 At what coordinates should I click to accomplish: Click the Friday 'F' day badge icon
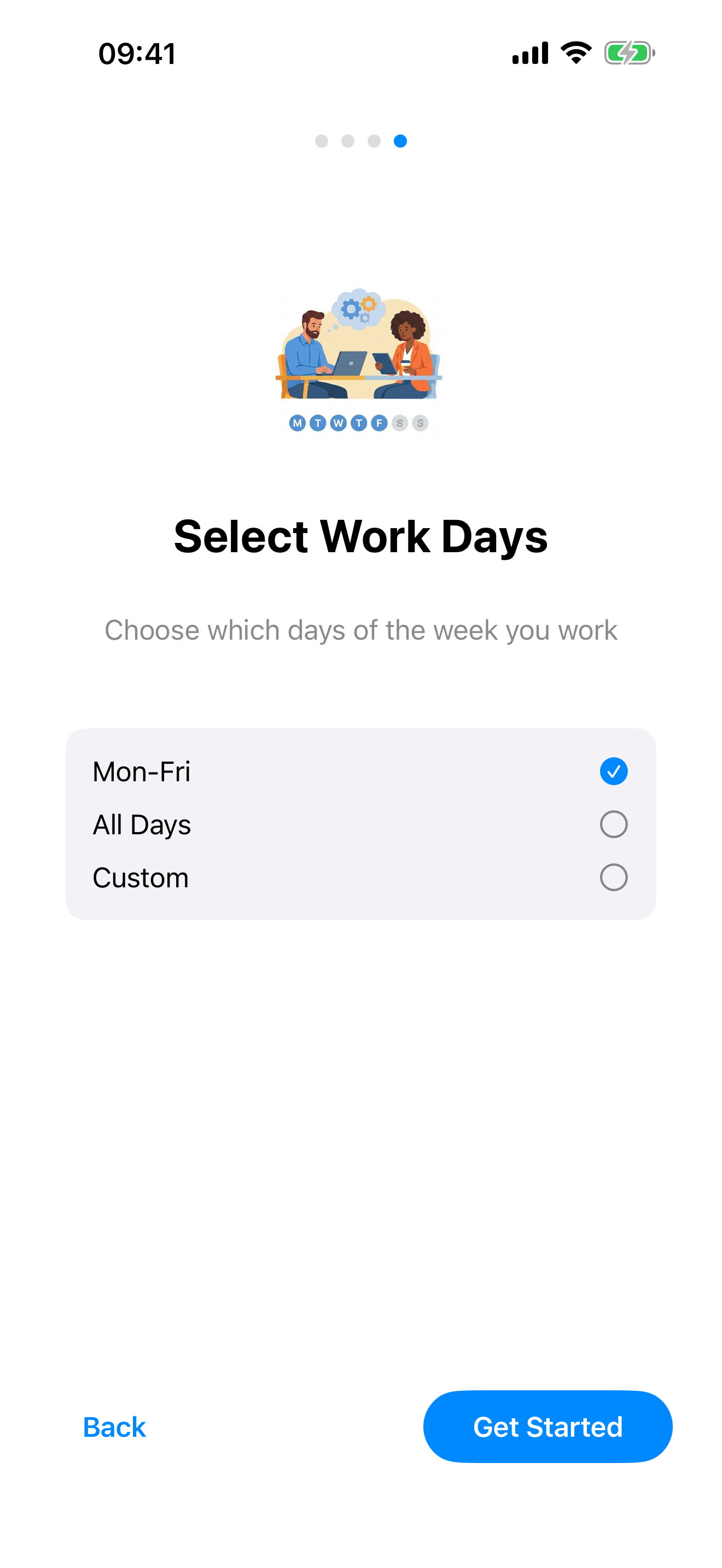click(x=379, y=423)
